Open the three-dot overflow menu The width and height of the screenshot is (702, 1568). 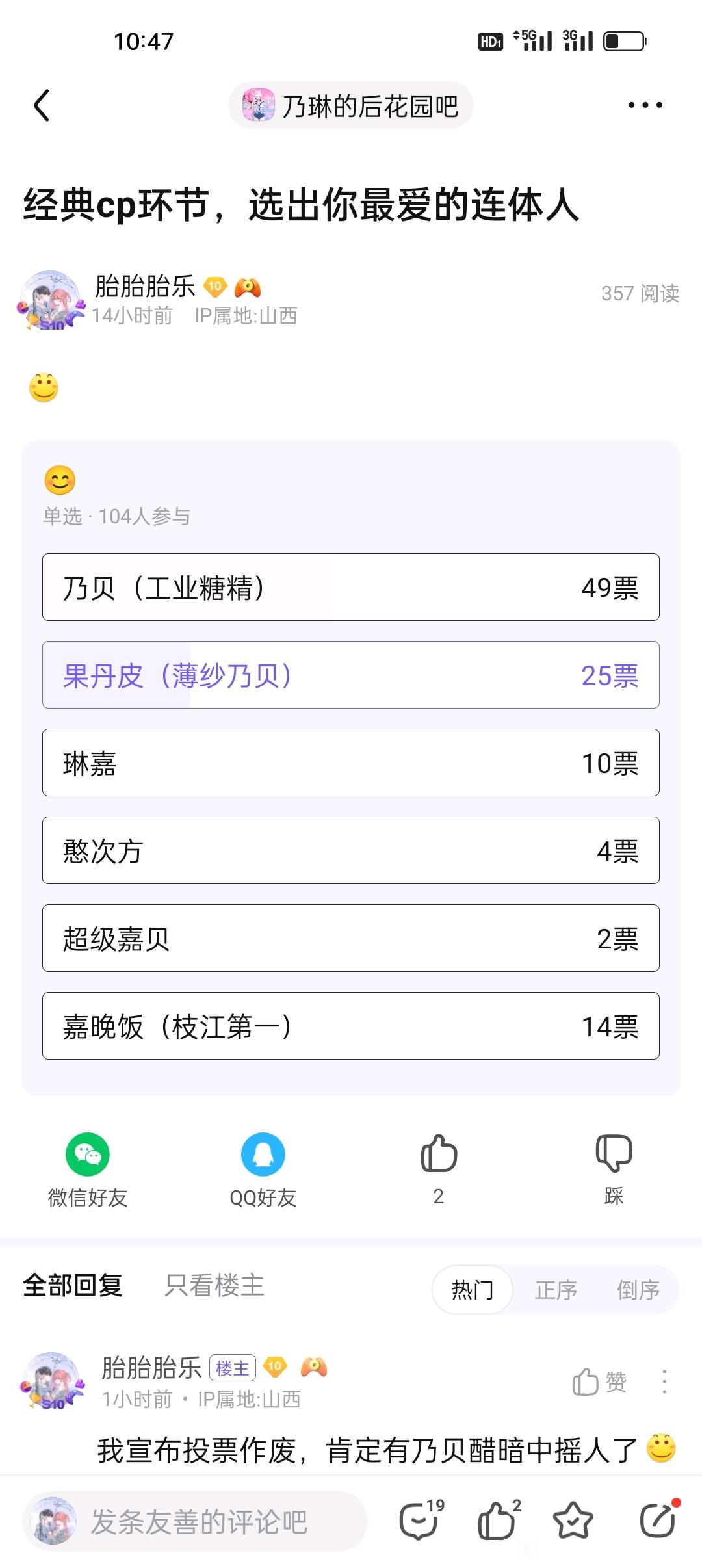coord(645,105)
